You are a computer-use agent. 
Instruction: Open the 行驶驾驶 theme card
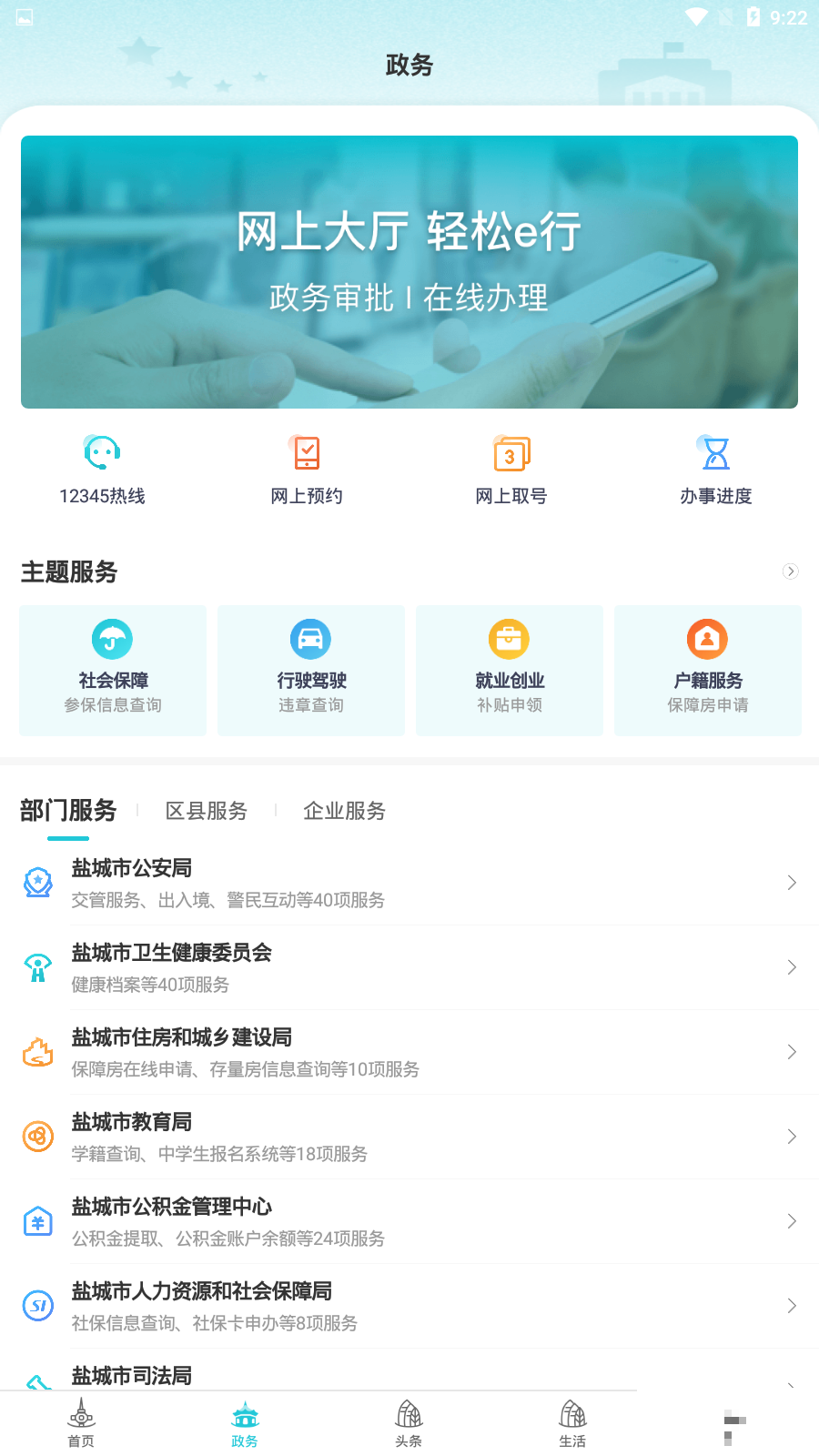tap(311, 671)
